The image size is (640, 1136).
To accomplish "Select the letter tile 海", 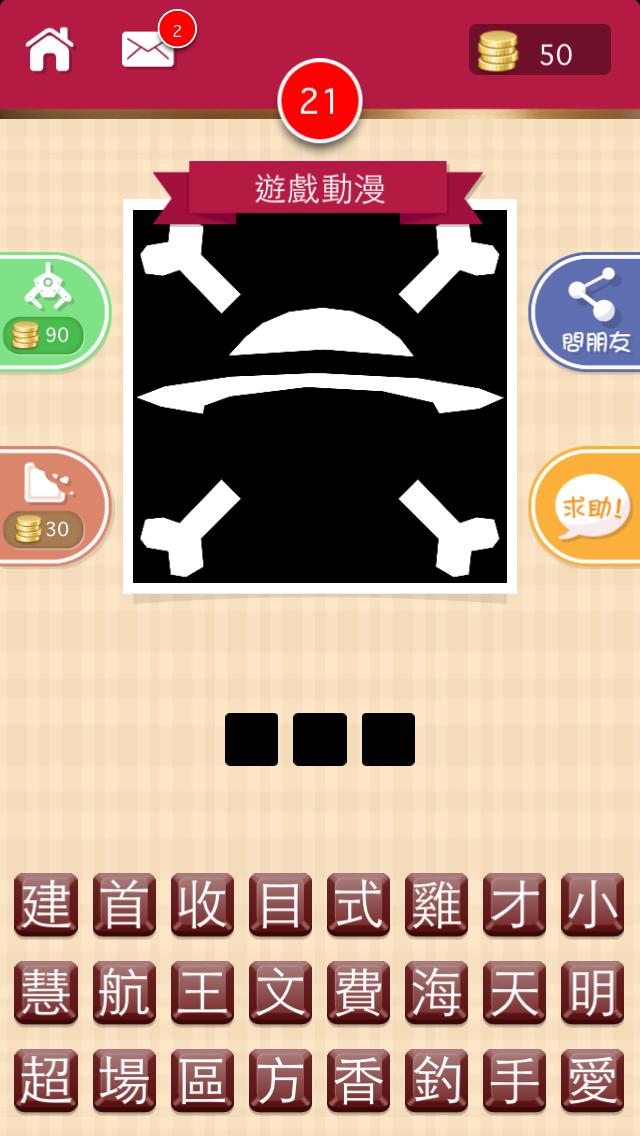I will pyautogui.click(x=436, y=992).
